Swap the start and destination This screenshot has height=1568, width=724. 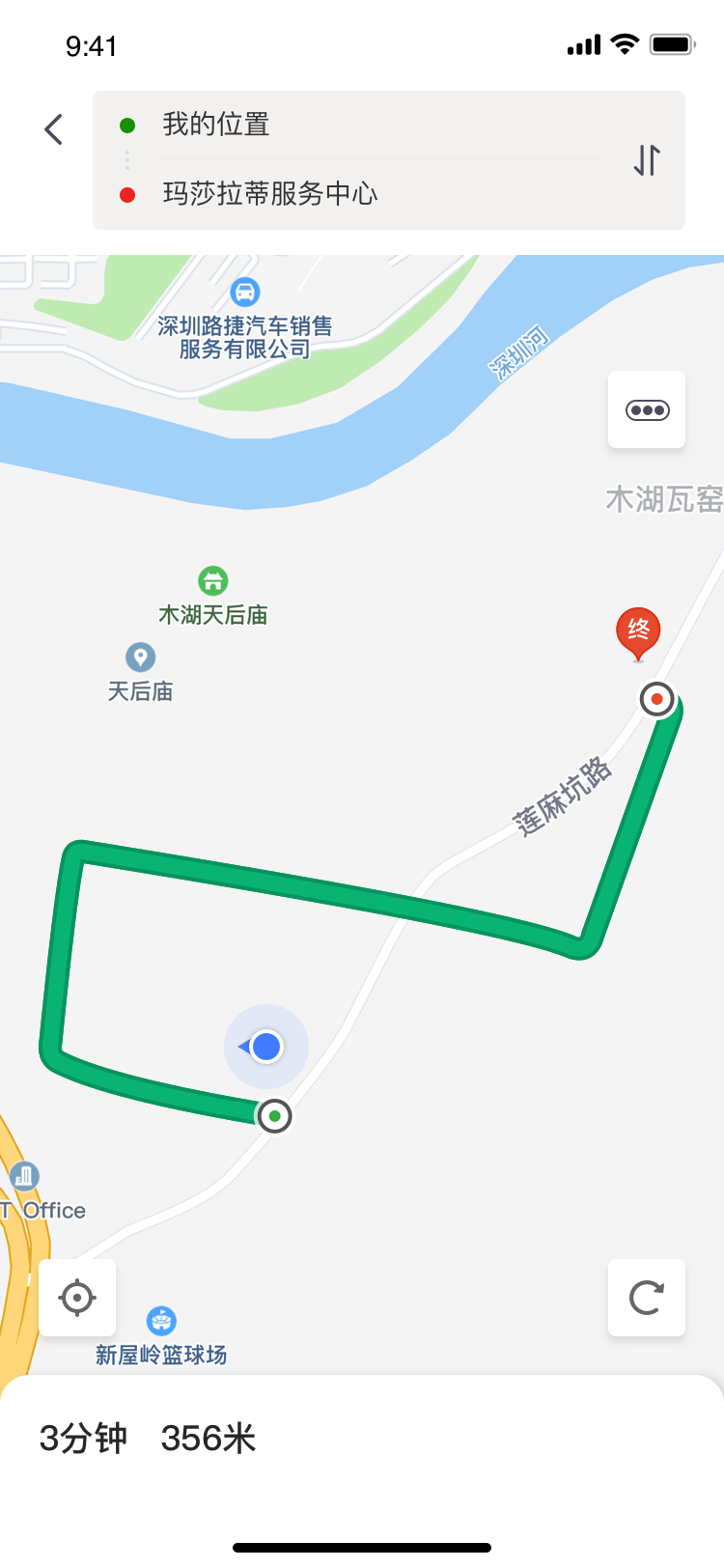pos(647,160)
